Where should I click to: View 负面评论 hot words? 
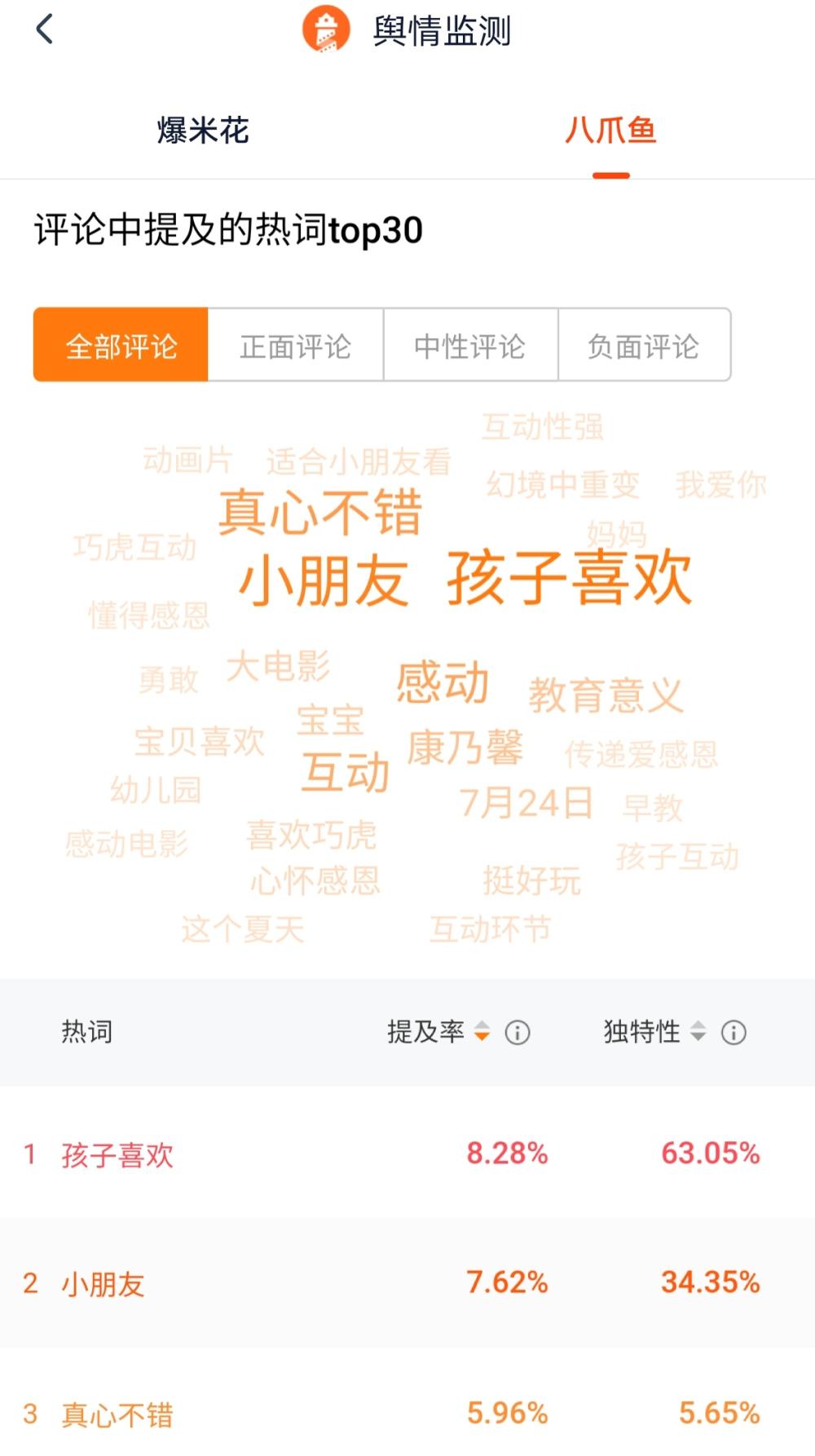[x=644, y=346]
